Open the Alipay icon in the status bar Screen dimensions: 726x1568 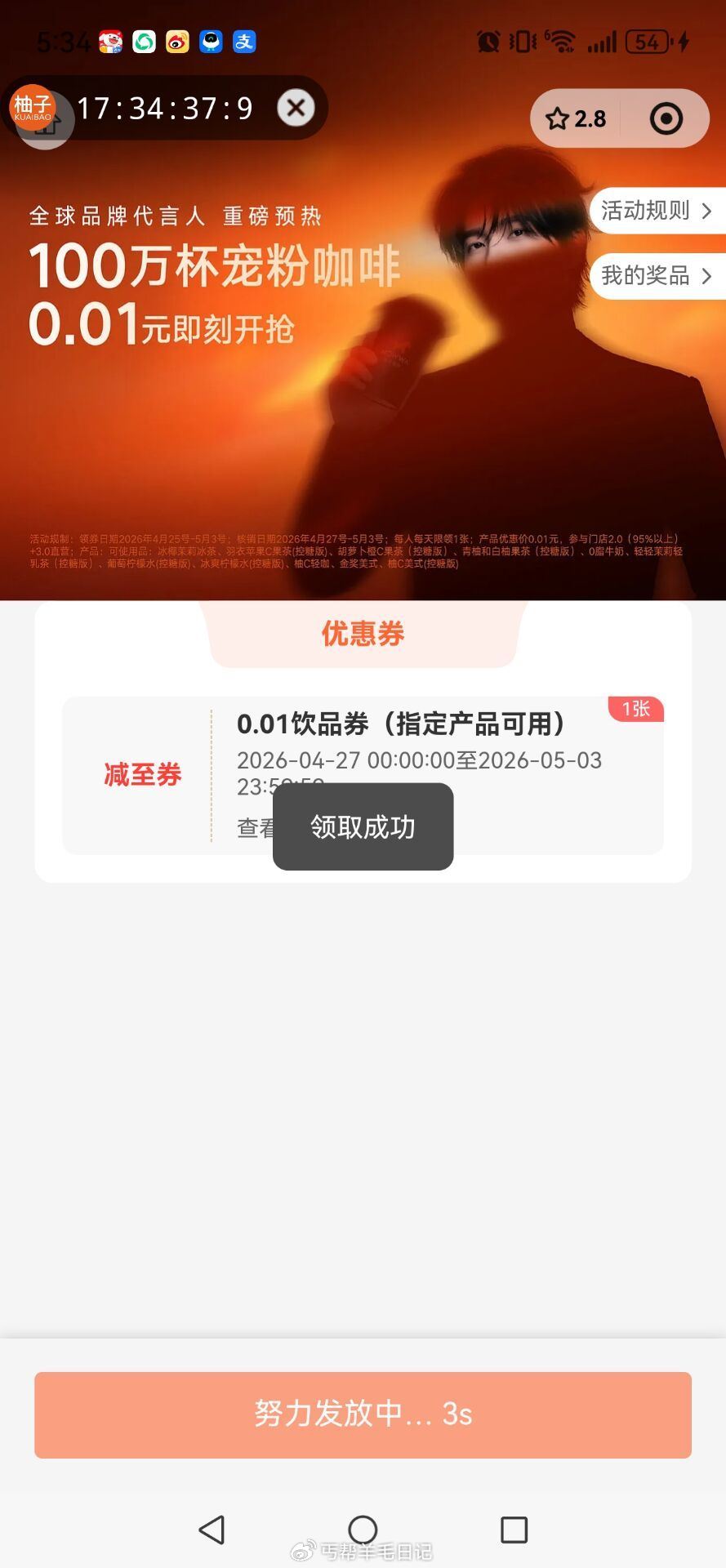pyautogui.click(x=243, y=40)
